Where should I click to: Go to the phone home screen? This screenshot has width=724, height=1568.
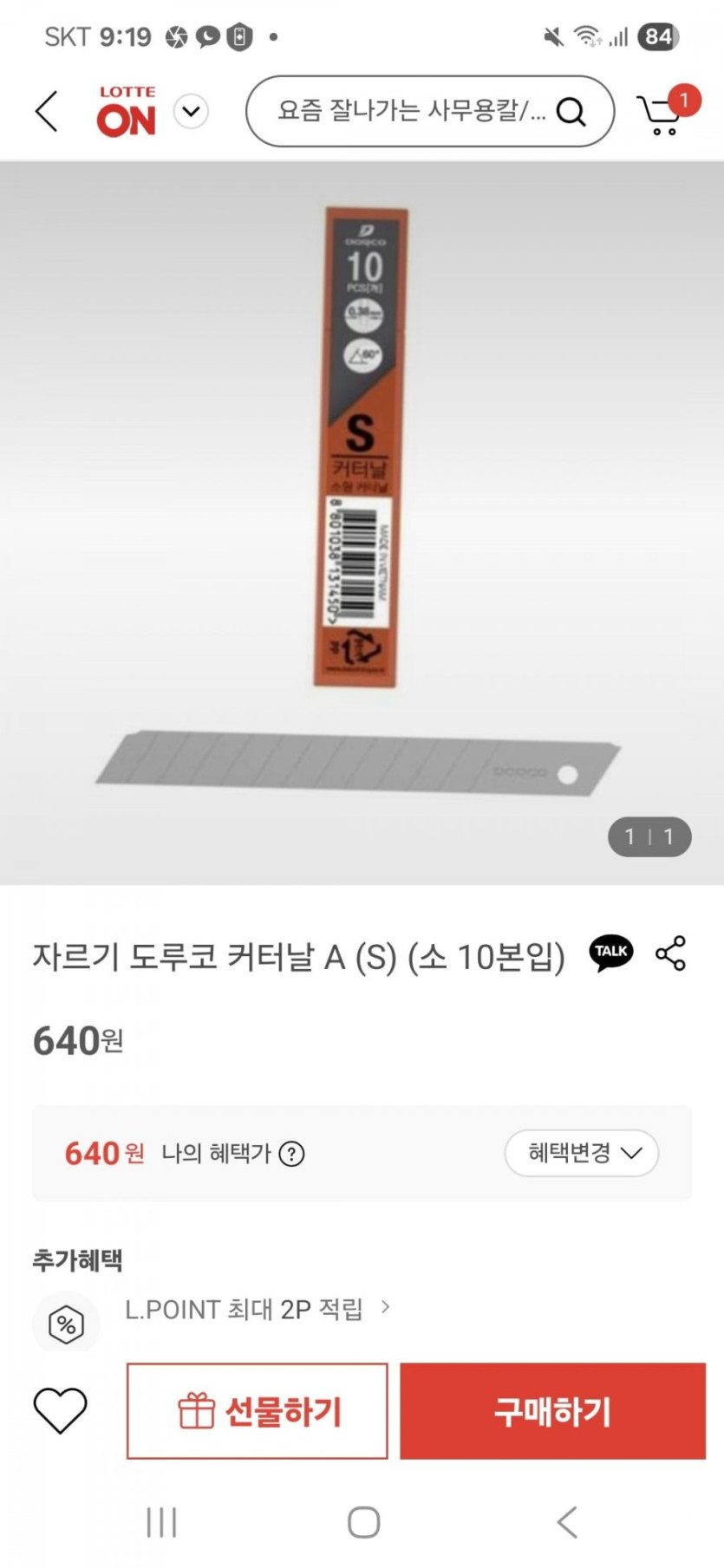coord(363,1522)
